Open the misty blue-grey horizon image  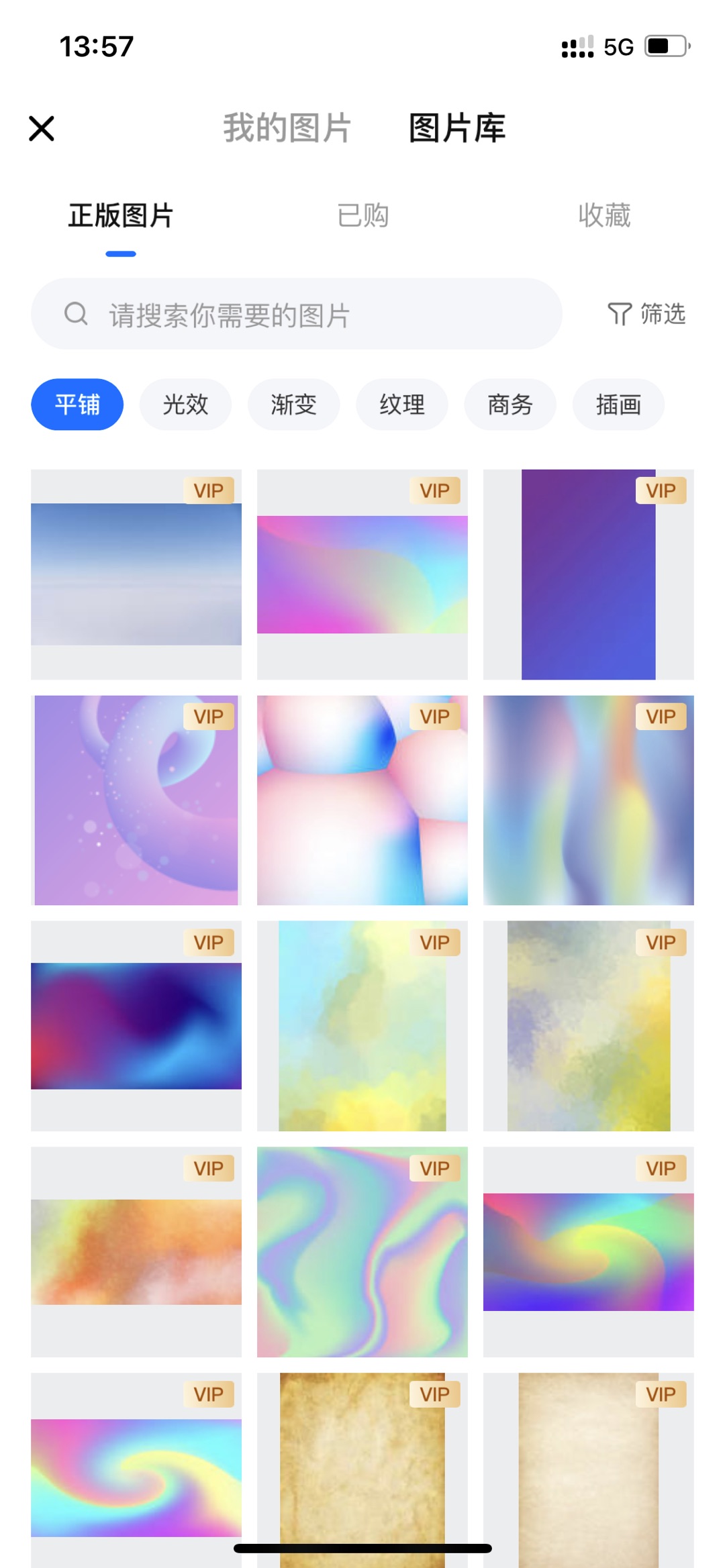pos(136,574)
